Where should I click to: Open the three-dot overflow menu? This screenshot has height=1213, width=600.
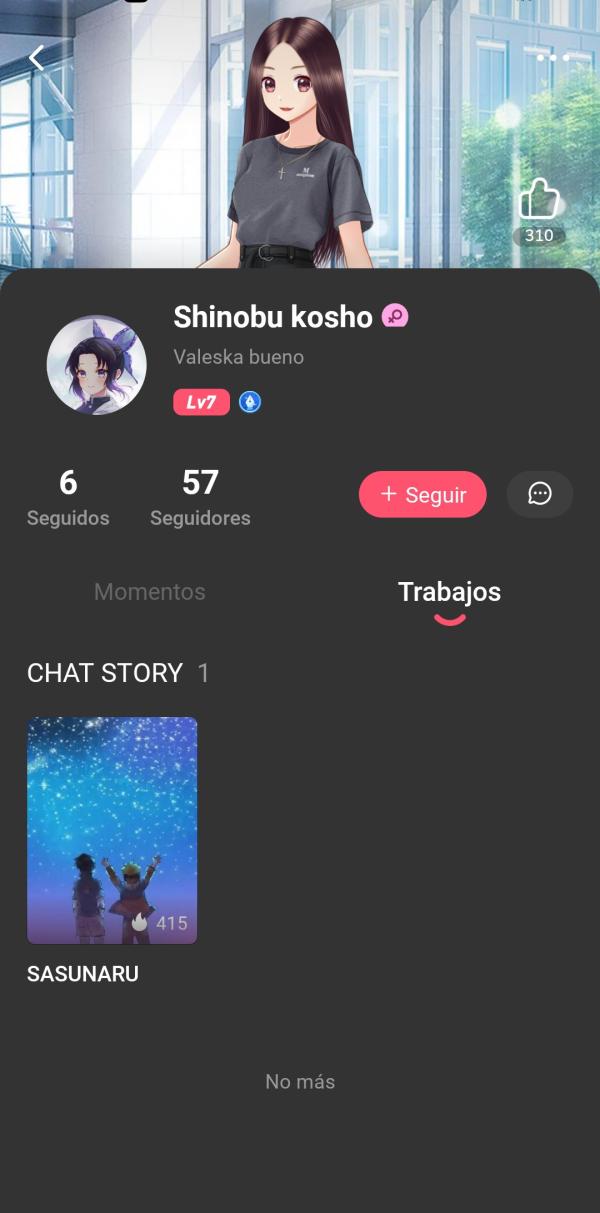coord(552,58)
